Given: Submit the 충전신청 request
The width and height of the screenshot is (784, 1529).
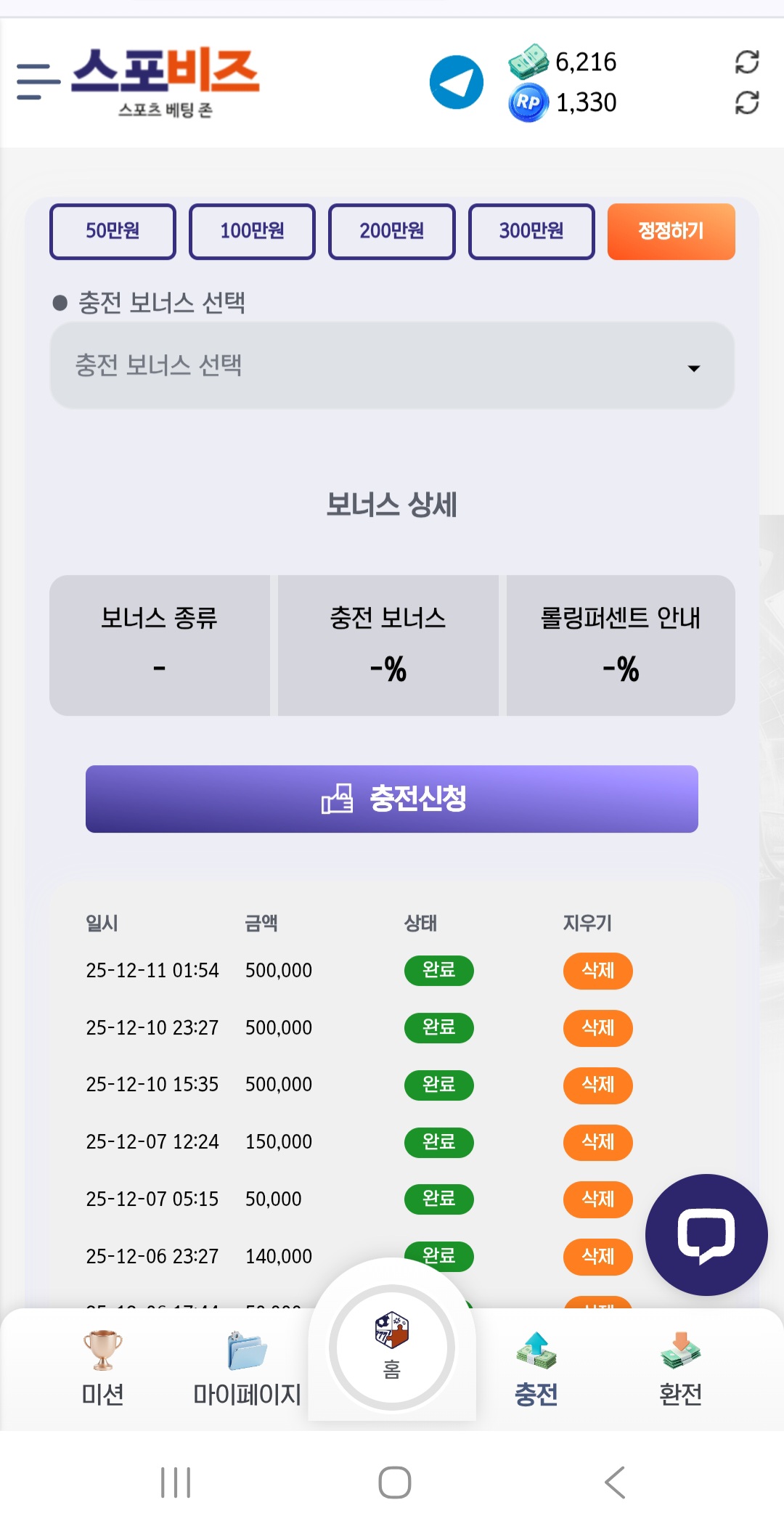Looking at the screenshot, I should [x=392, y=799].
